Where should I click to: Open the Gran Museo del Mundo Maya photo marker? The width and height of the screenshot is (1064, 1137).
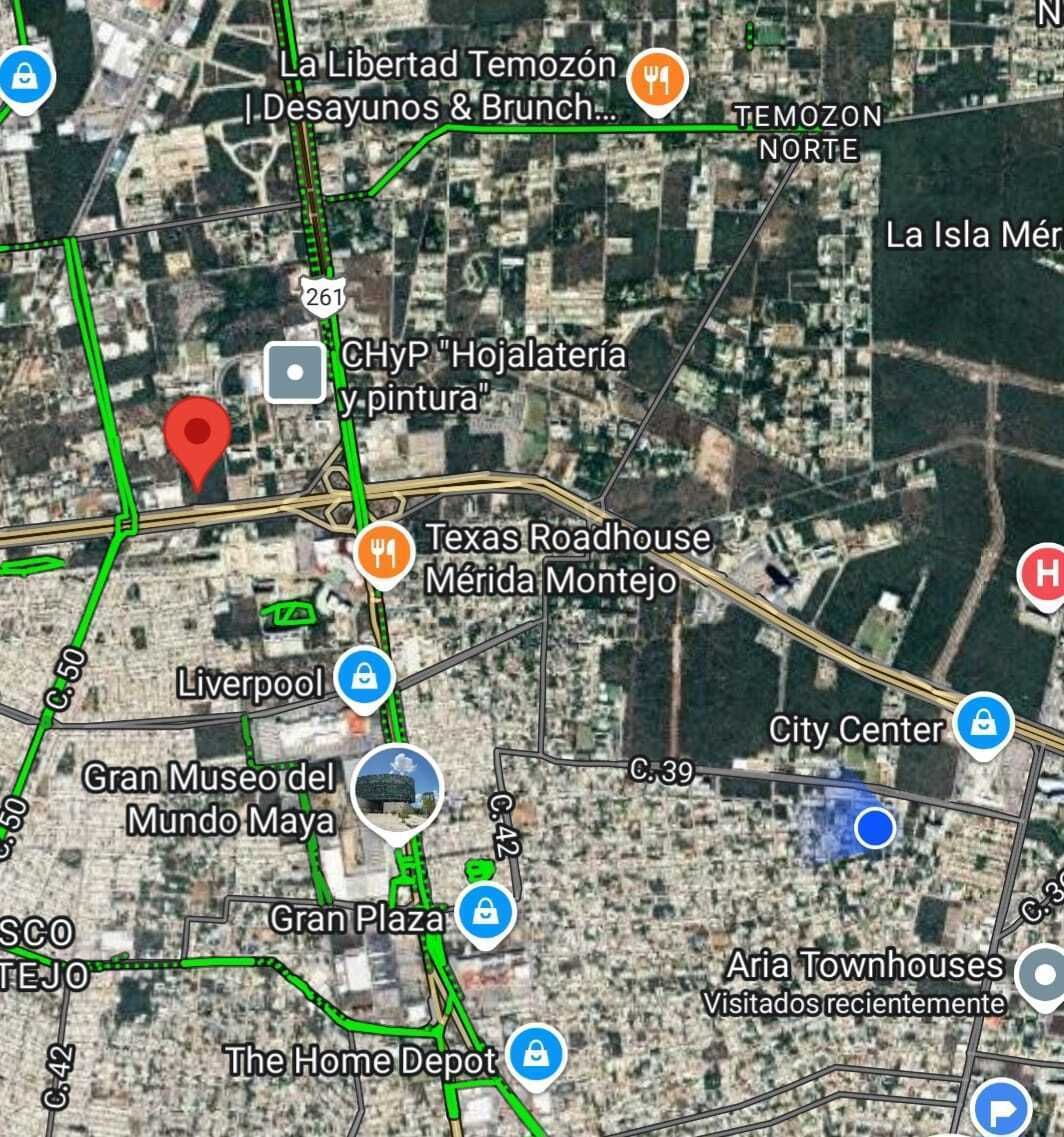(398, 790)
